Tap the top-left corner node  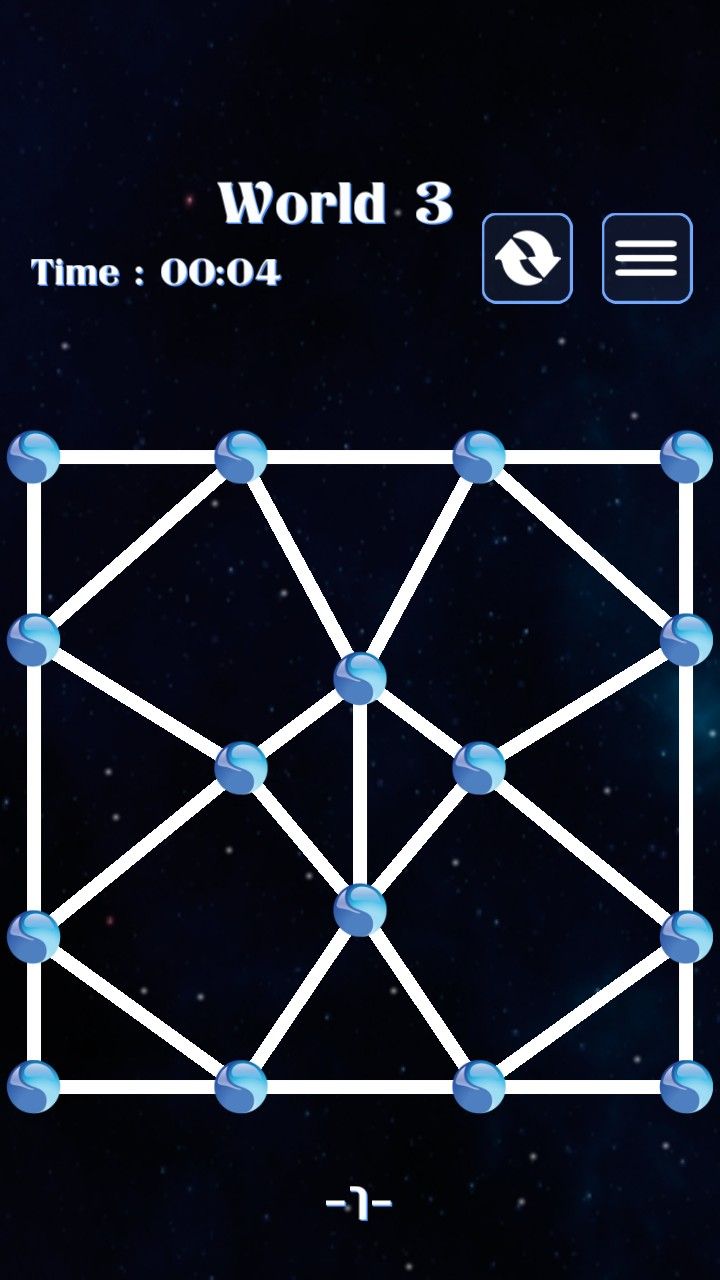tap(33, 457)
